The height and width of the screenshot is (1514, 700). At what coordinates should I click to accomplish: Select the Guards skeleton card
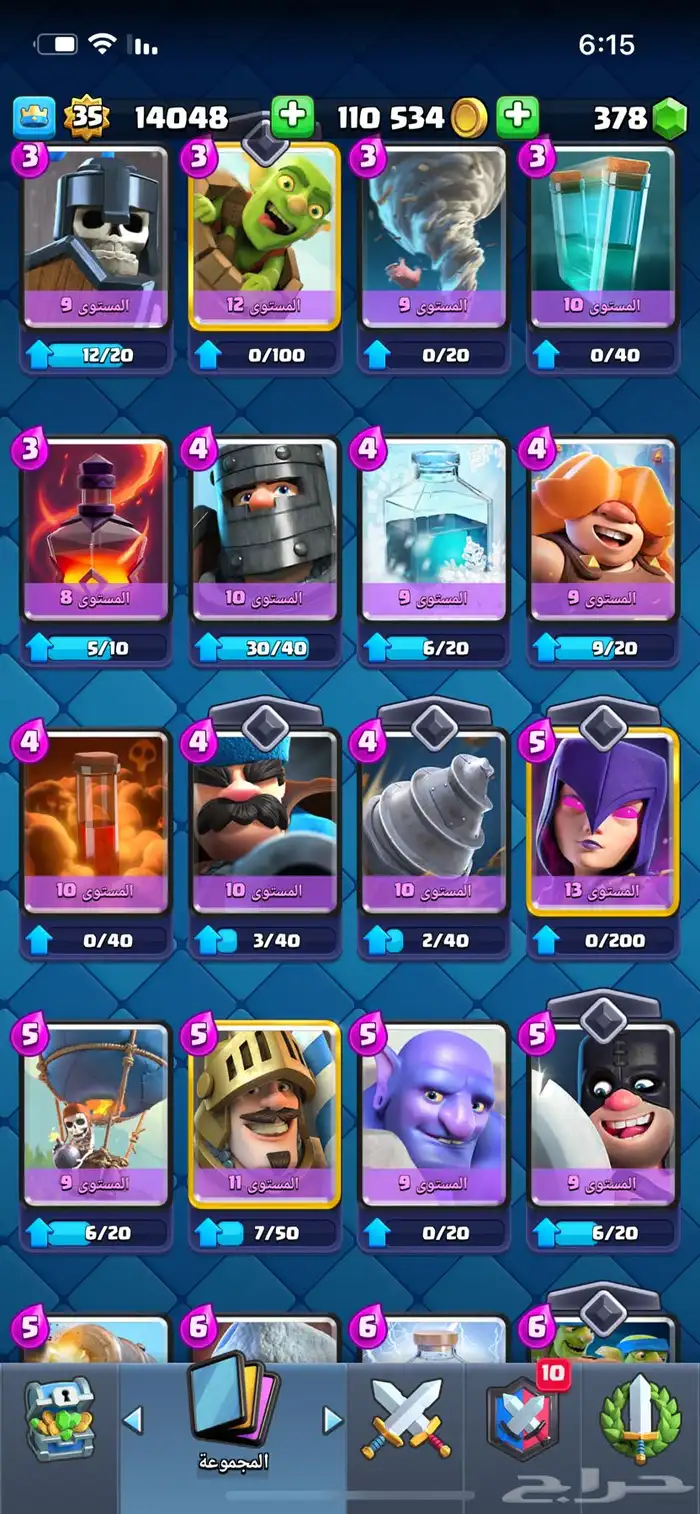95,235
